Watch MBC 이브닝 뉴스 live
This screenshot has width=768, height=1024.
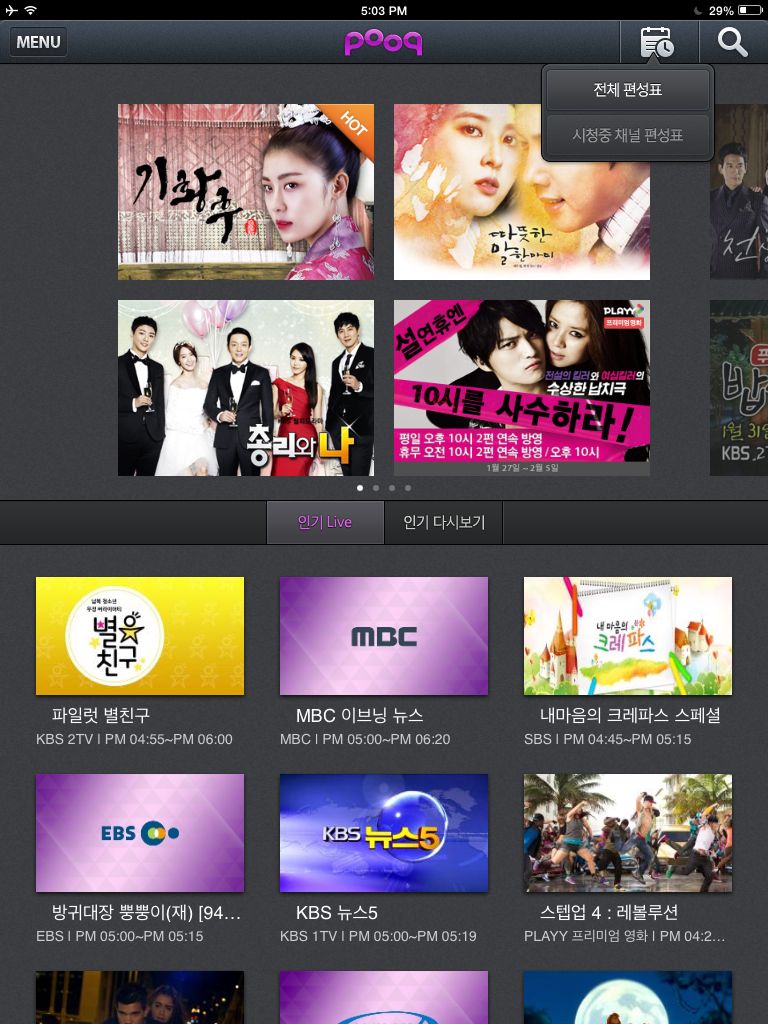tap(384, 636)
